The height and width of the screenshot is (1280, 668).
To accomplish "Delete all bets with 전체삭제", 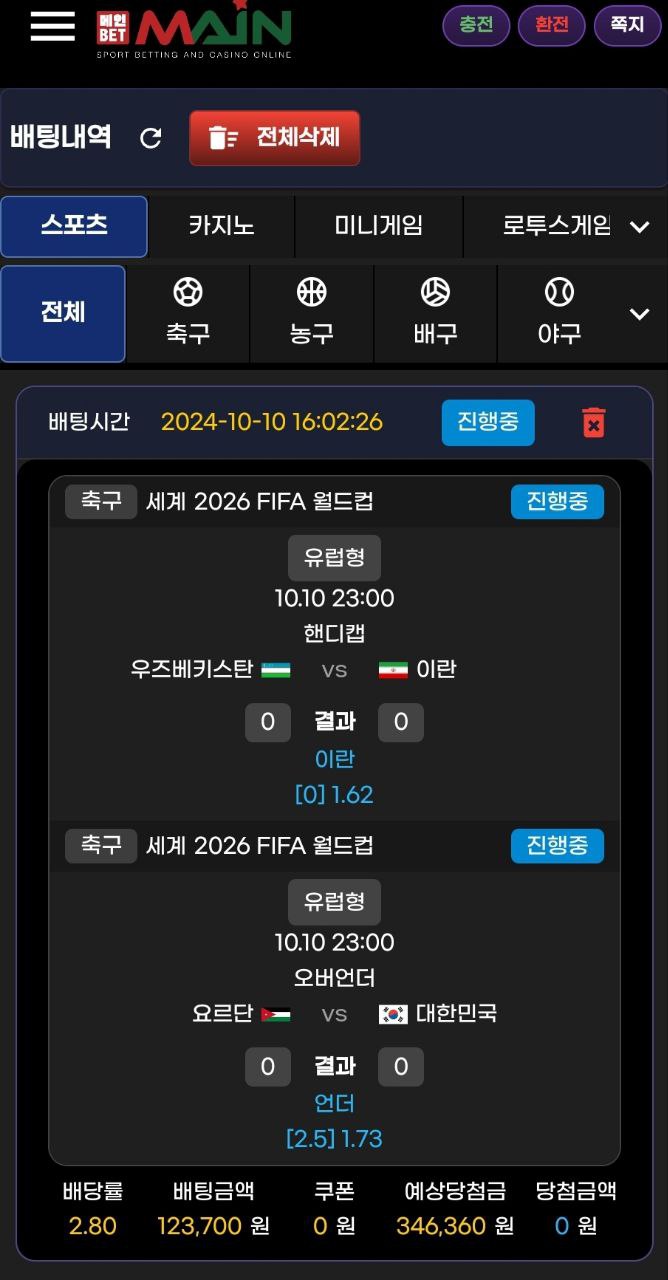I will click(274, 138).
